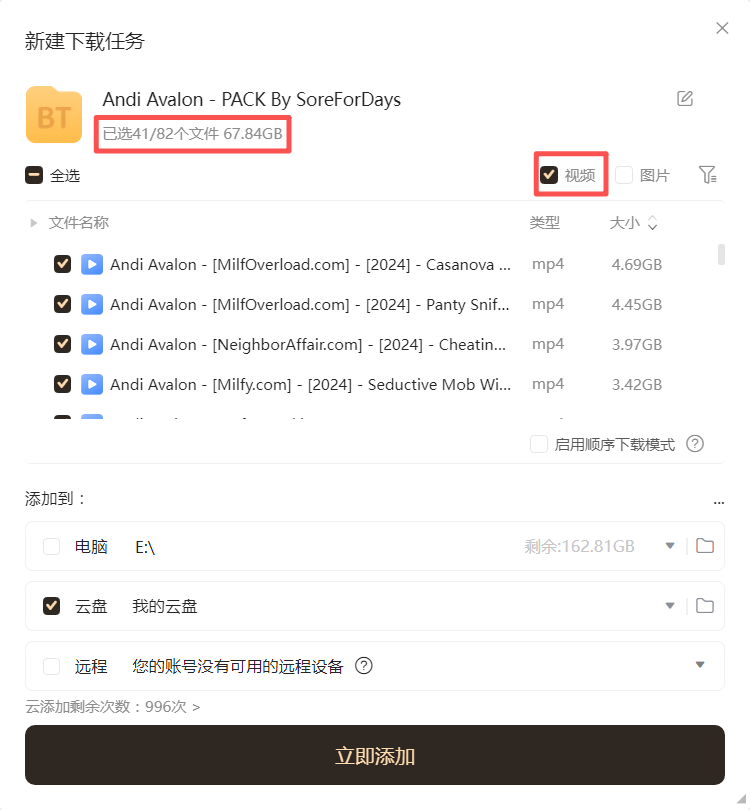Screen dimensions: 750x810
Task: Toggle the 全选 select-all checkbox
Action: click(x=34, y=175)
